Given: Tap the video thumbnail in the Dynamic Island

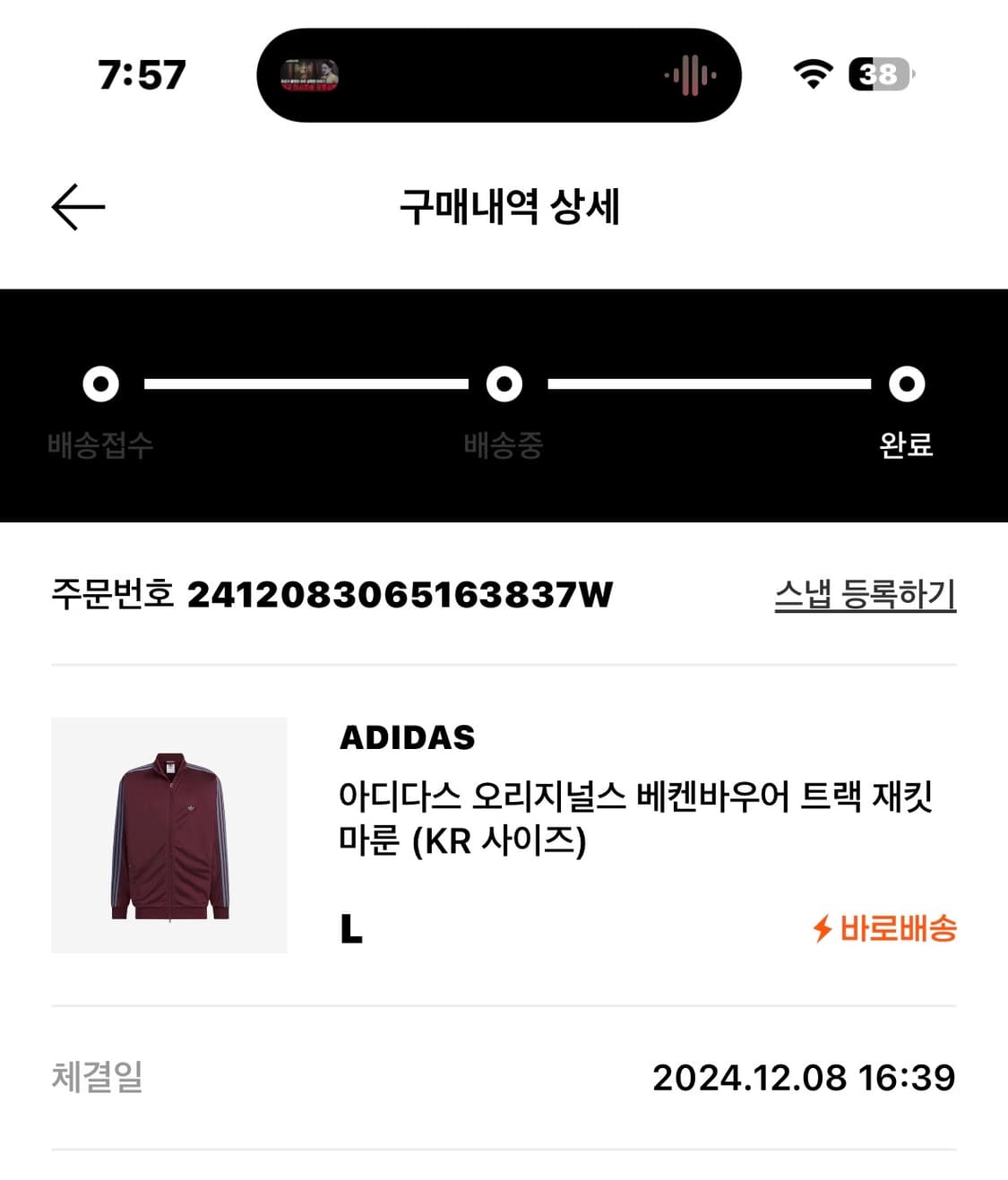Looking at the screenshot, I should tap(309, 74).
